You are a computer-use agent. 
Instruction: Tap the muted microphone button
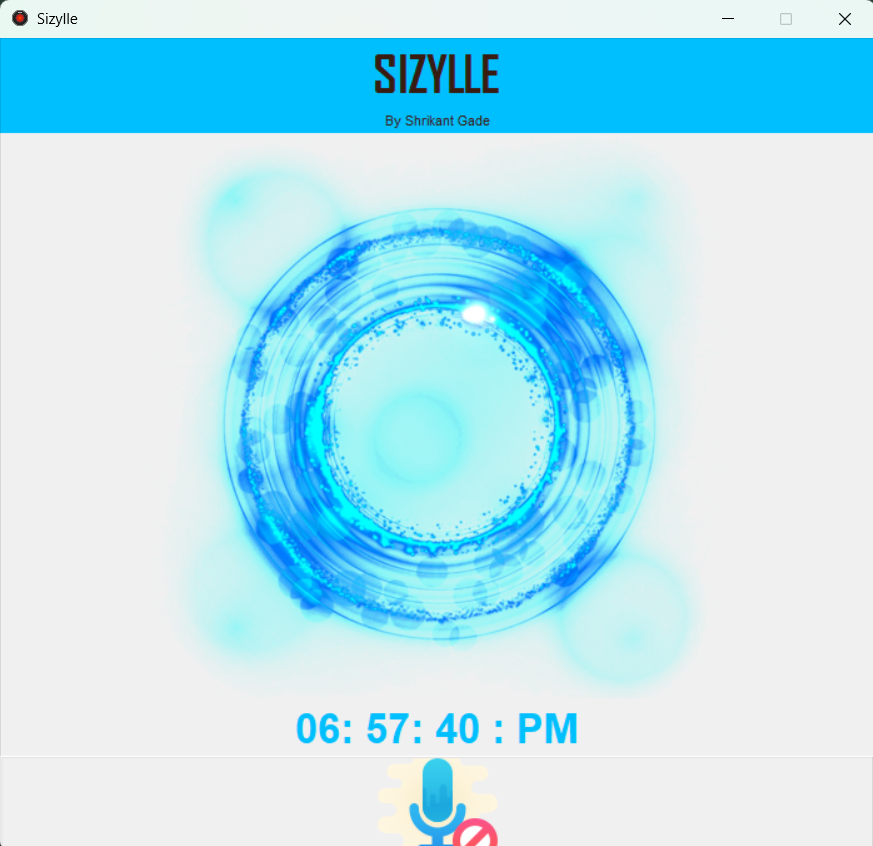[x=438, y=802]
